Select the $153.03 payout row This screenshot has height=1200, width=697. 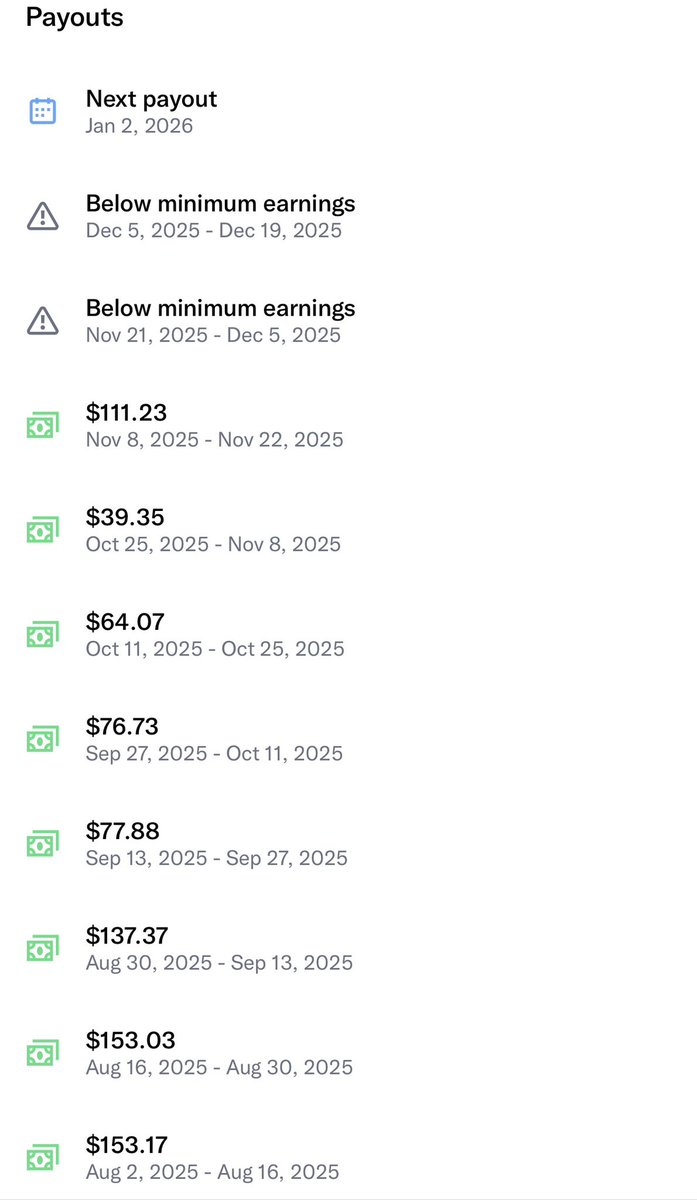pyautogui.click(x=348, y=1052)
